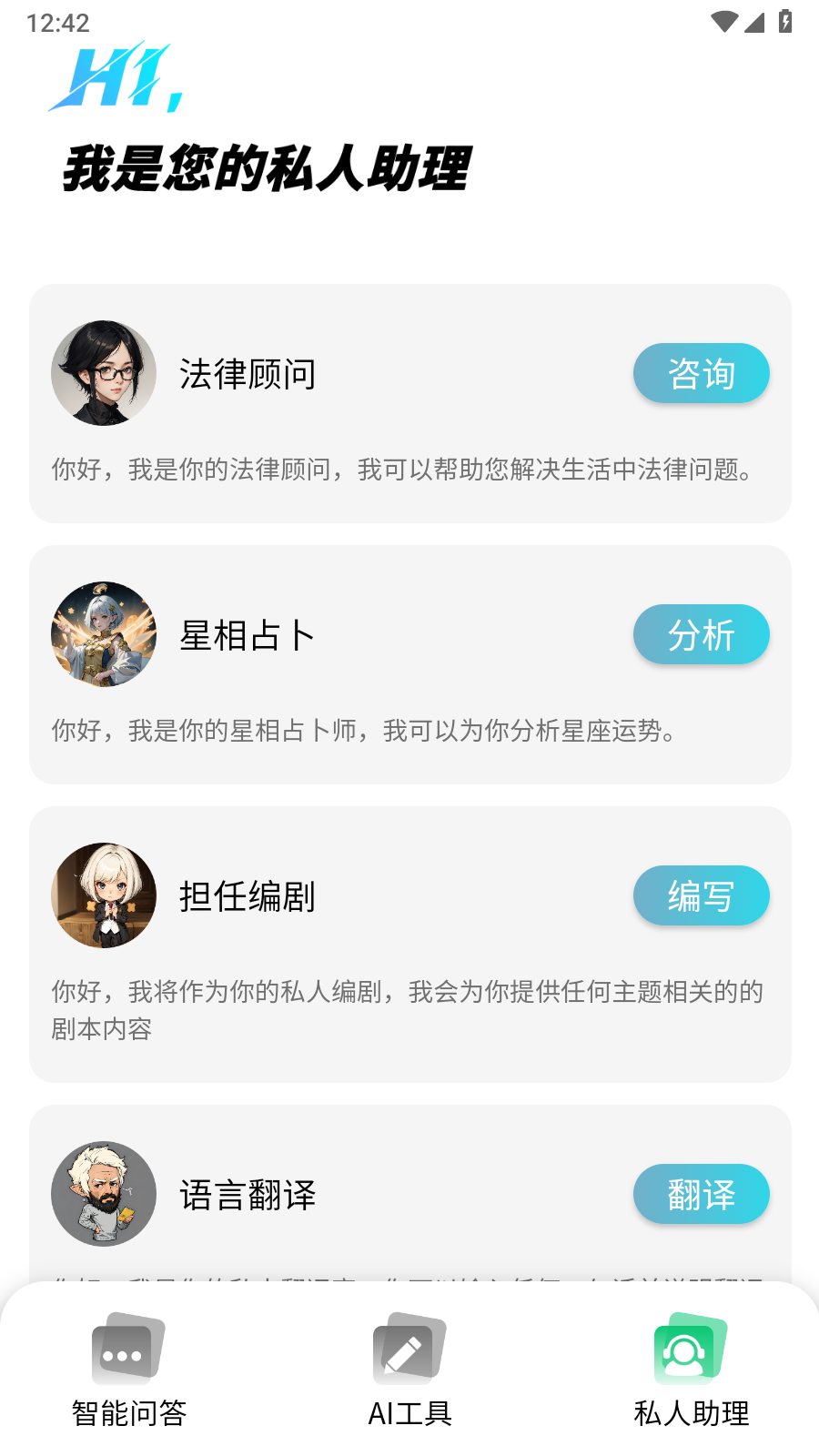Tap the signal strength icon
The width and height of the screenshot is (819, 1456).
tap(753, 22)
